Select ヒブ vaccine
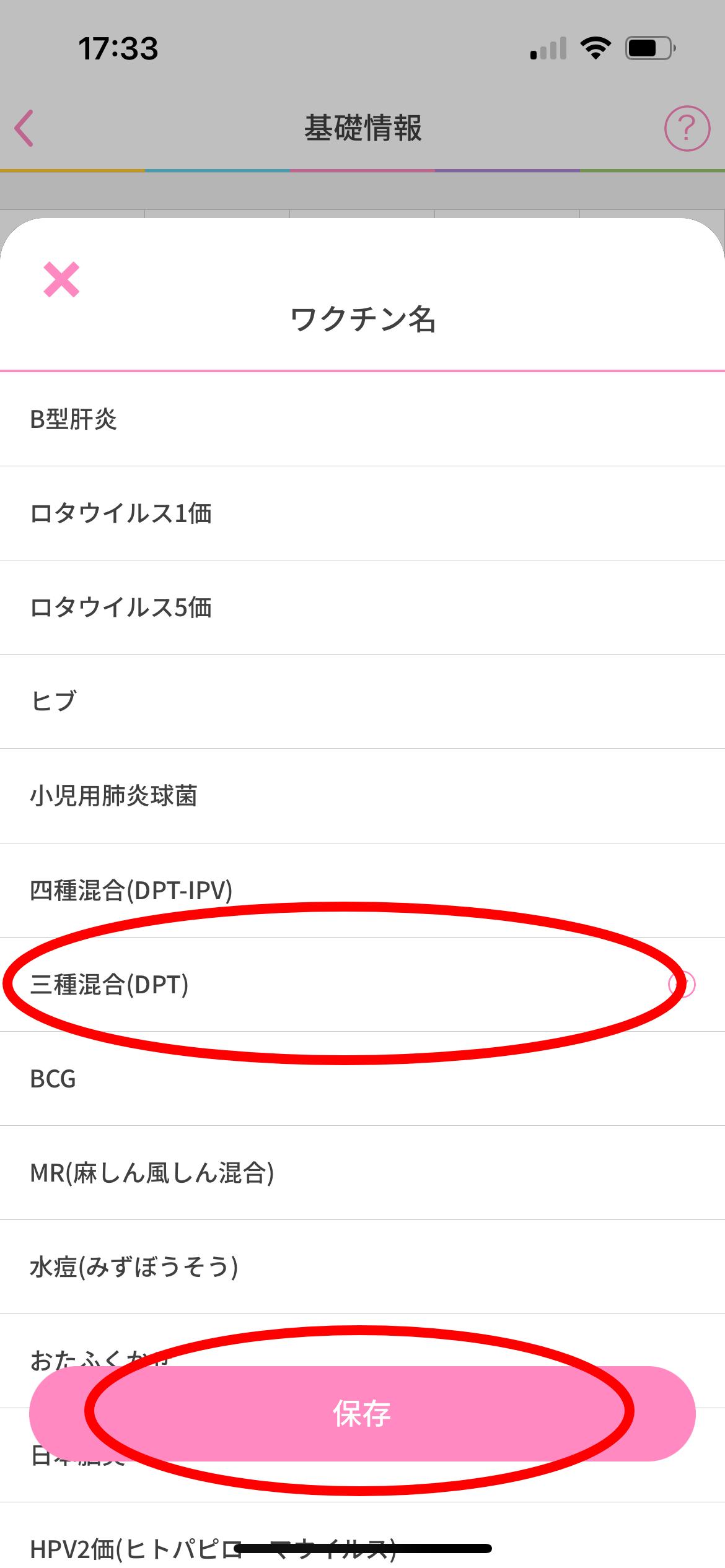Image resolution: width=725 pixels, height=1568 pixels. (x=362, y=702)
